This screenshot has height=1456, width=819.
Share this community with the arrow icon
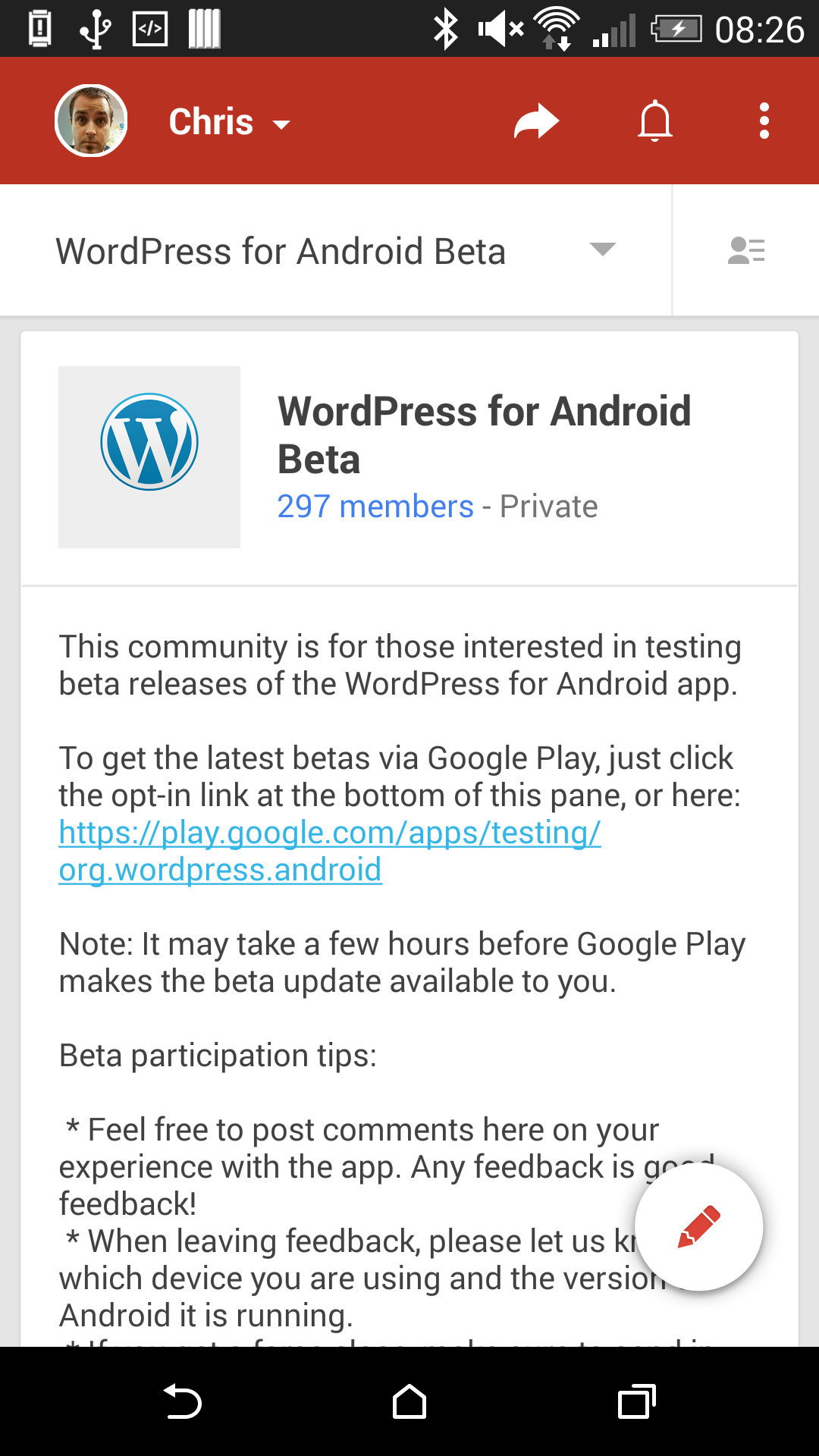(536, 121)
